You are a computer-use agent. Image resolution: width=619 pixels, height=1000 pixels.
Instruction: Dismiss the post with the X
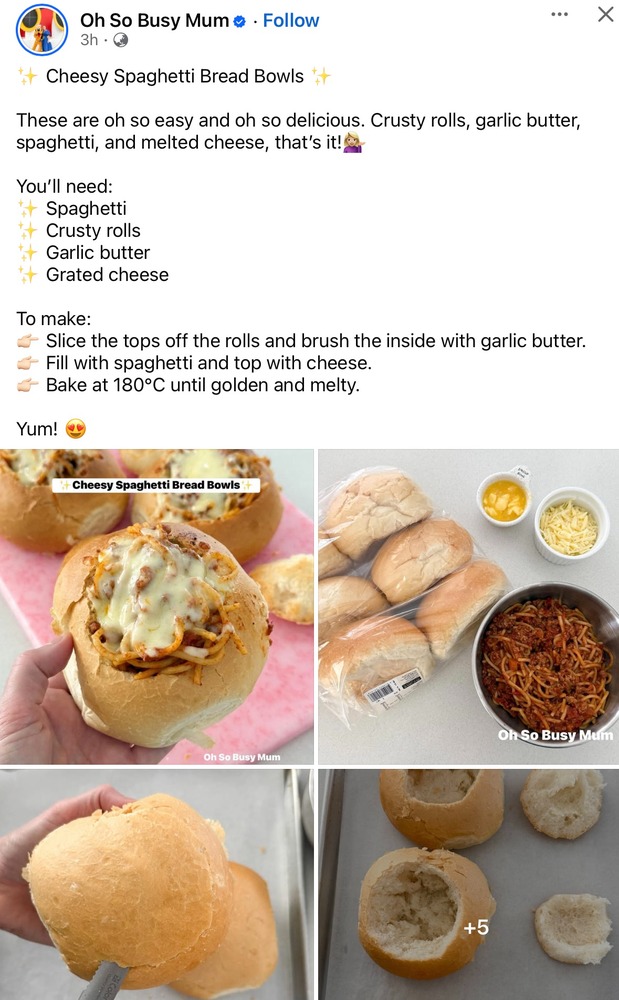tap(605, 14)
